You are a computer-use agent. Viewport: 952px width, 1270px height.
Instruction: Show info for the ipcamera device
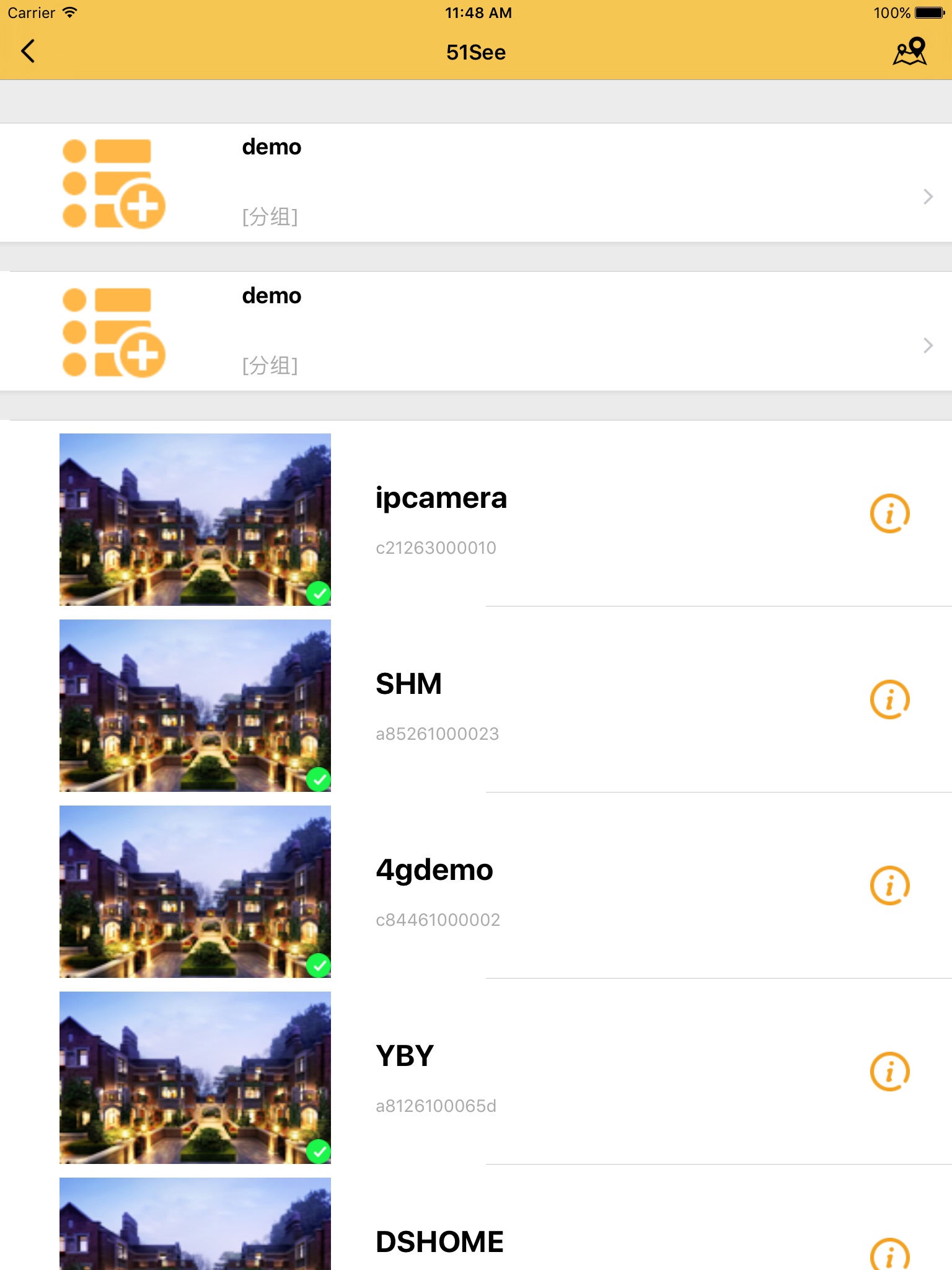coord(889,513)
